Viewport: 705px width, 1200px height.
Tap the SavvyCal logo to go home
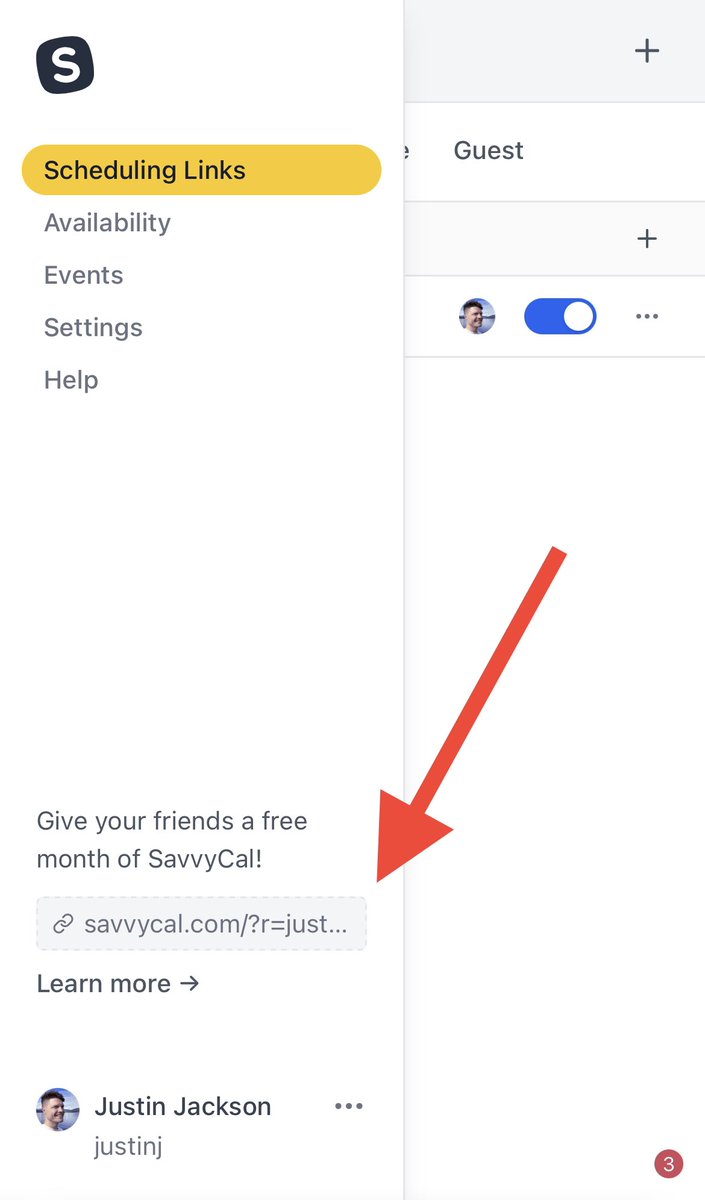pyautogui.click(x=65, y=65)
